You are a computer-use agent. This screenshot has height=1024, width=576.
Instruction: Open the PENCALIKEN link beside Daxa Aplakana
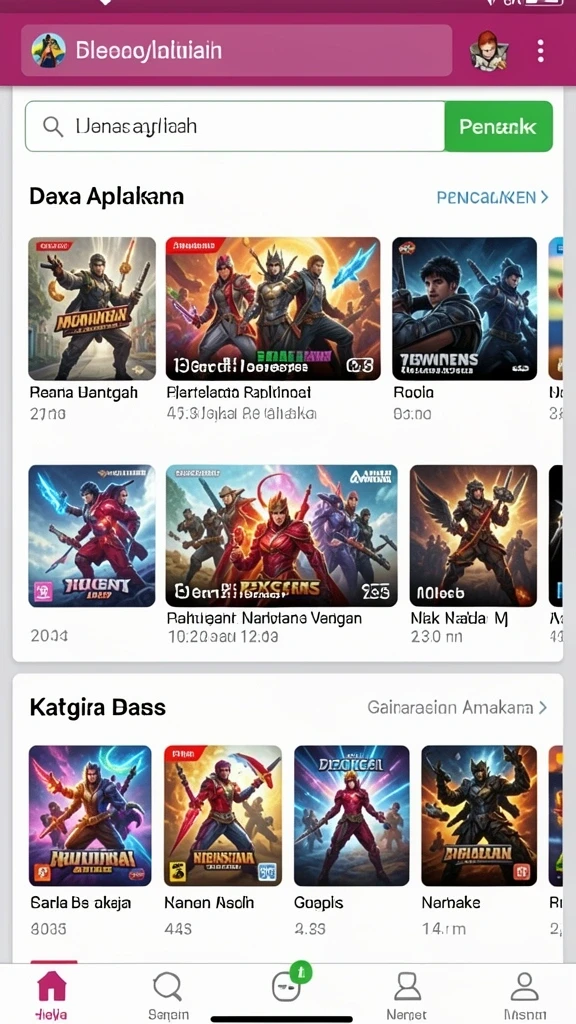pyautogui.click(x=492, y=197)
